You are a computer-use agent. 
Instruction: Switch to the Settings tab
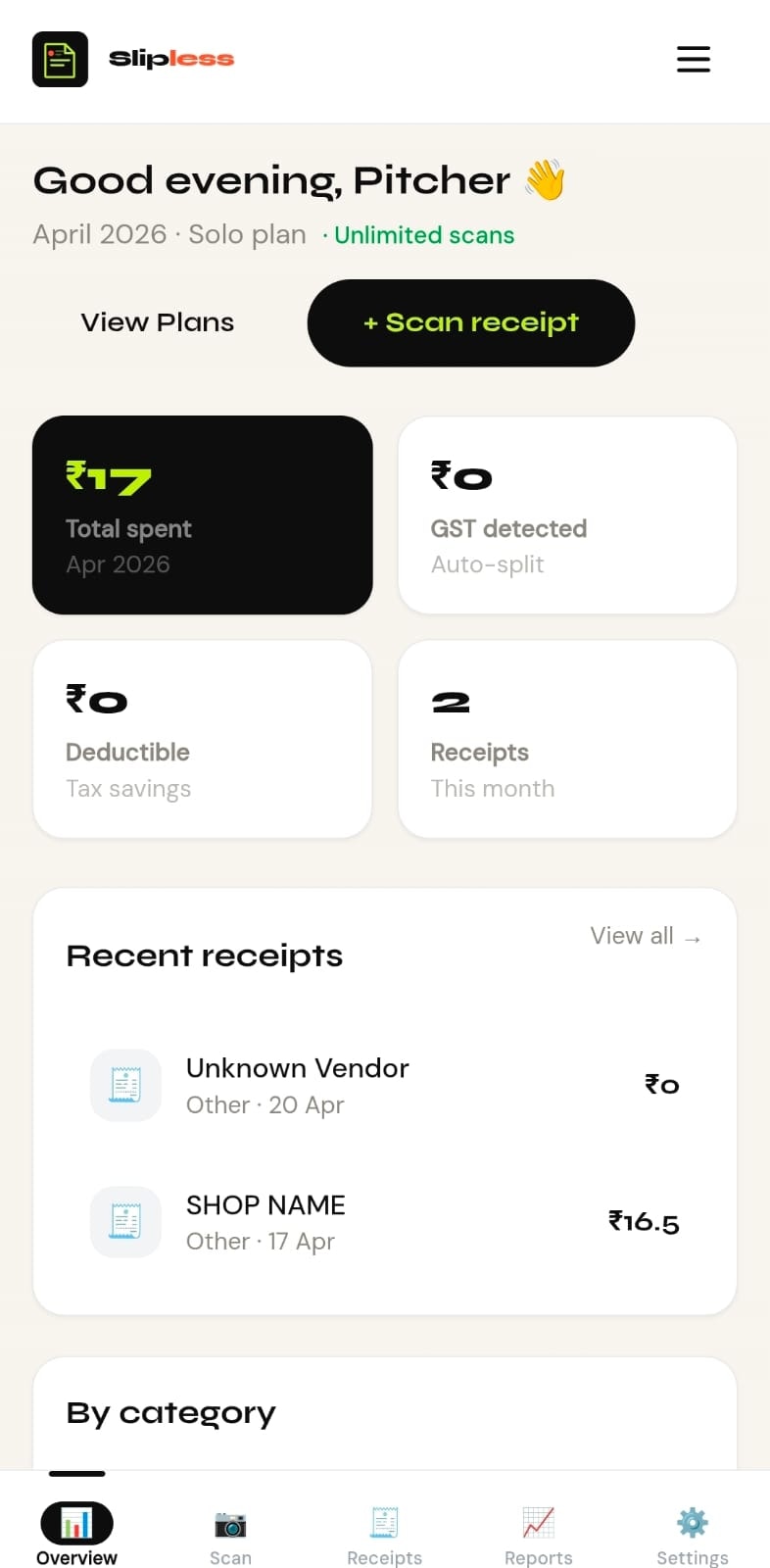click(x=693, y=1536)
